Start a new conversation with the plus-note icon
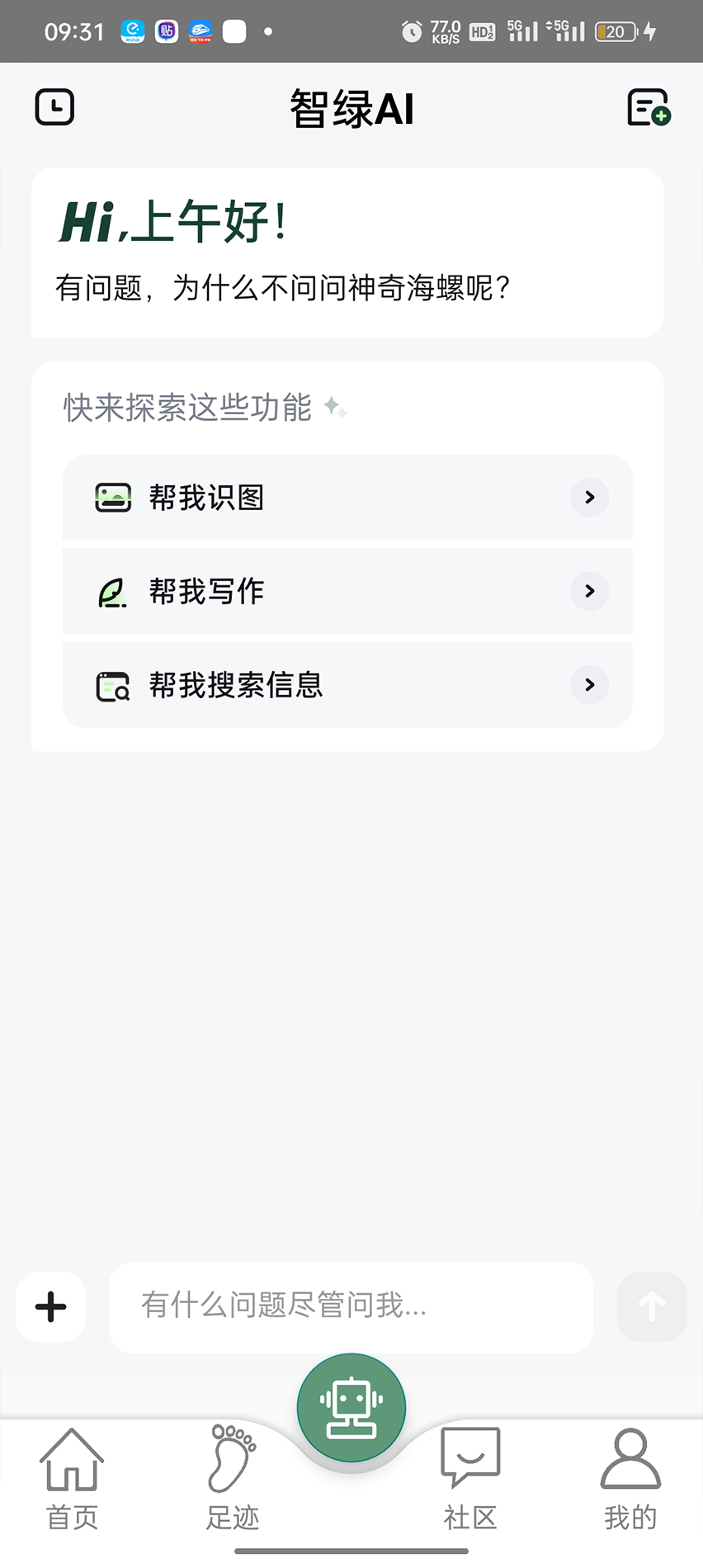Screen dimensions: 703x1568 click(649, 107)
